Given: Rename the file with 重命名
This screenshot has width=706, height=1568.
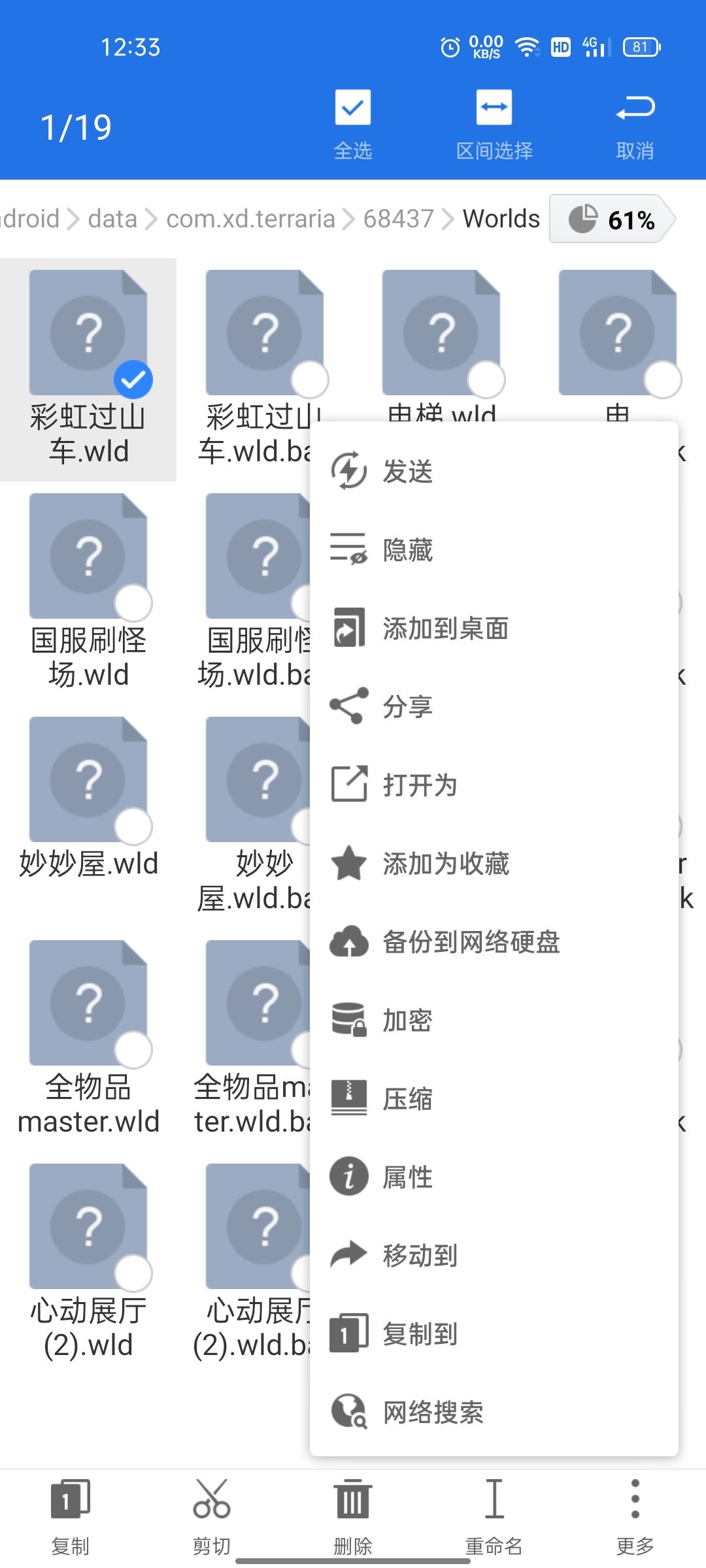Looking at the screenshot, I should click(494, 1517).
